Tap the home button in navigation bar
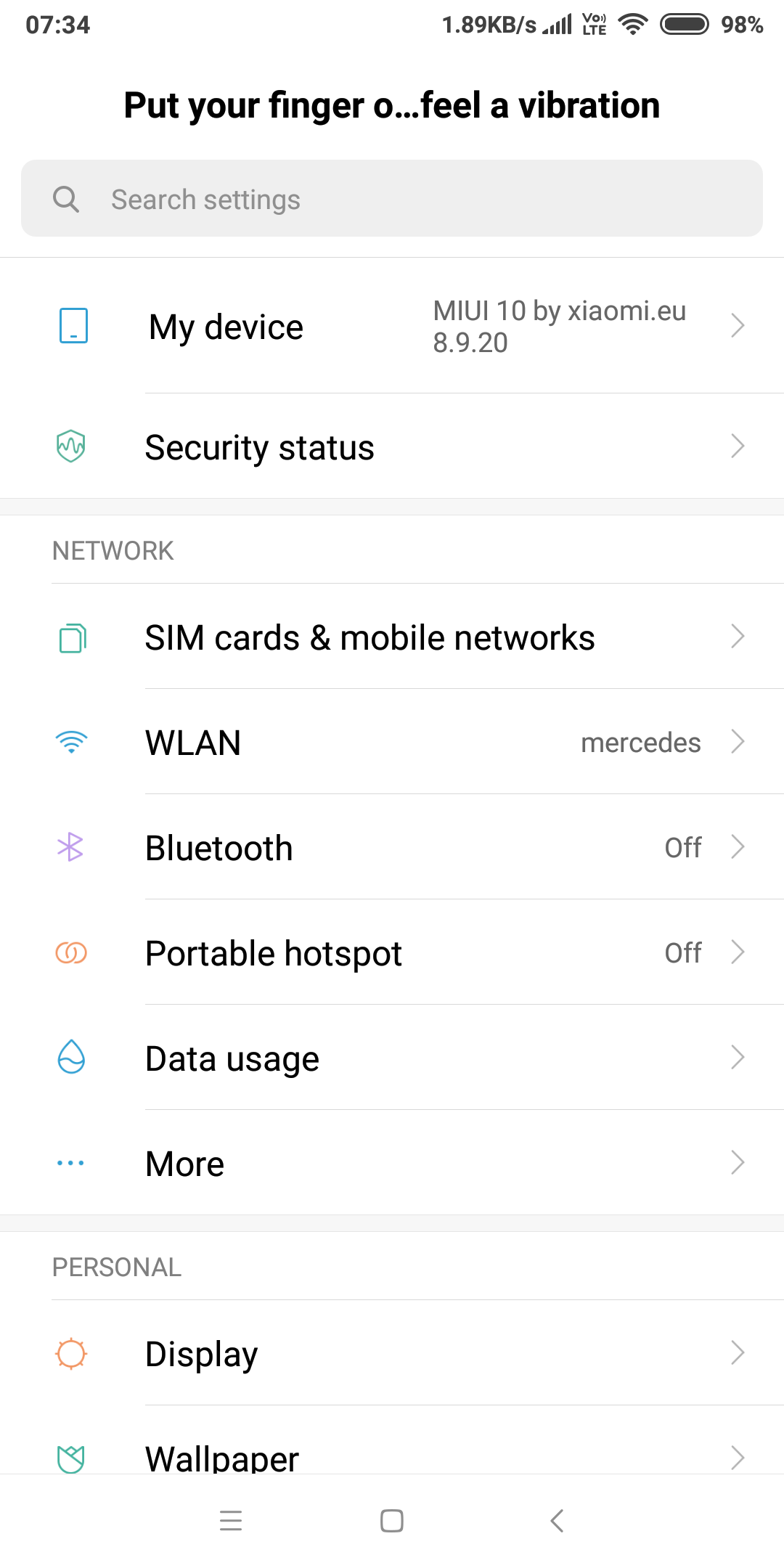The height and width of the screenshot is (1568, 784). pyautogui.click(x=392, y=1520)
